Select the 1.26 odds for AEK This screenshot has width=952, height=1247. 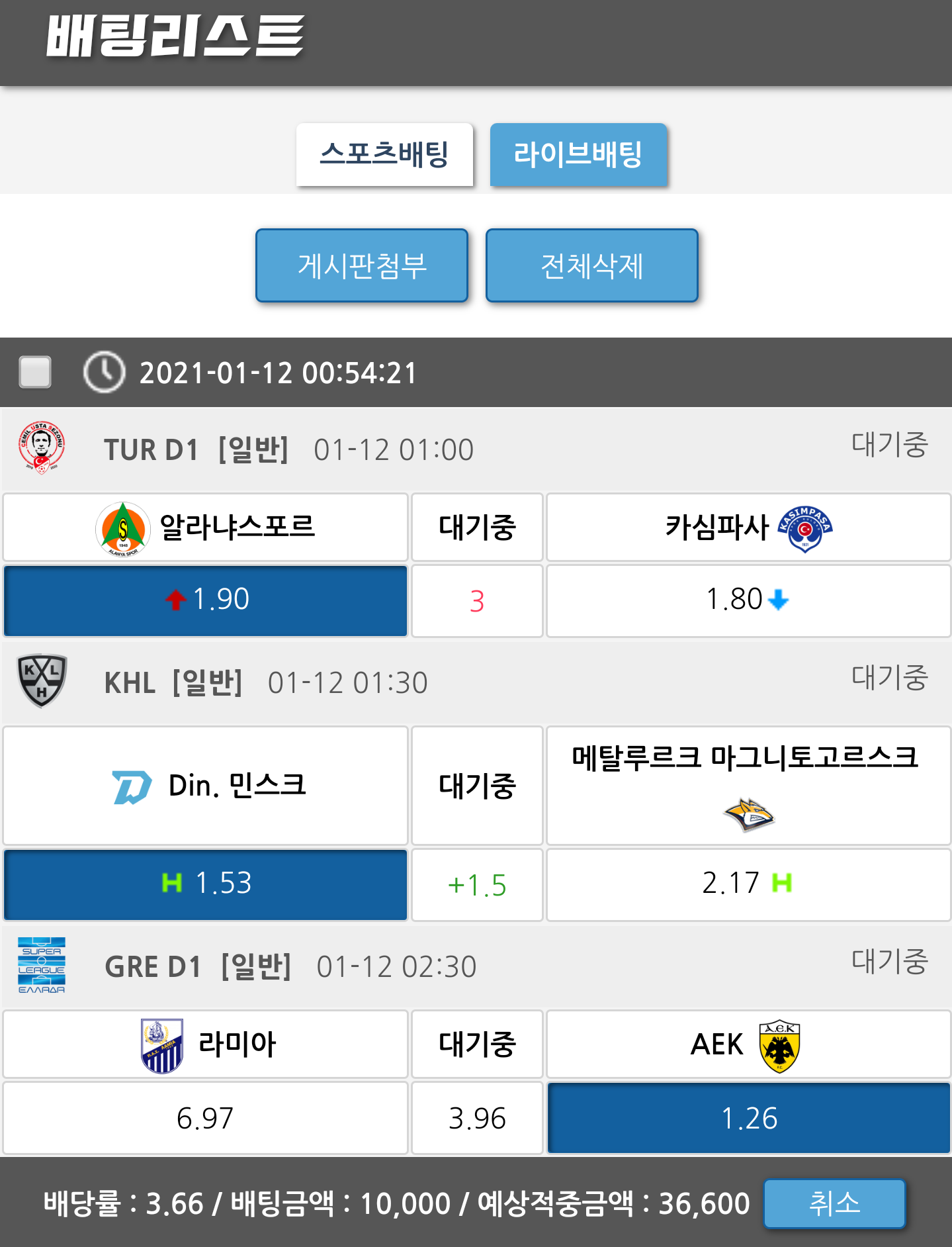tap(748, 1119)
